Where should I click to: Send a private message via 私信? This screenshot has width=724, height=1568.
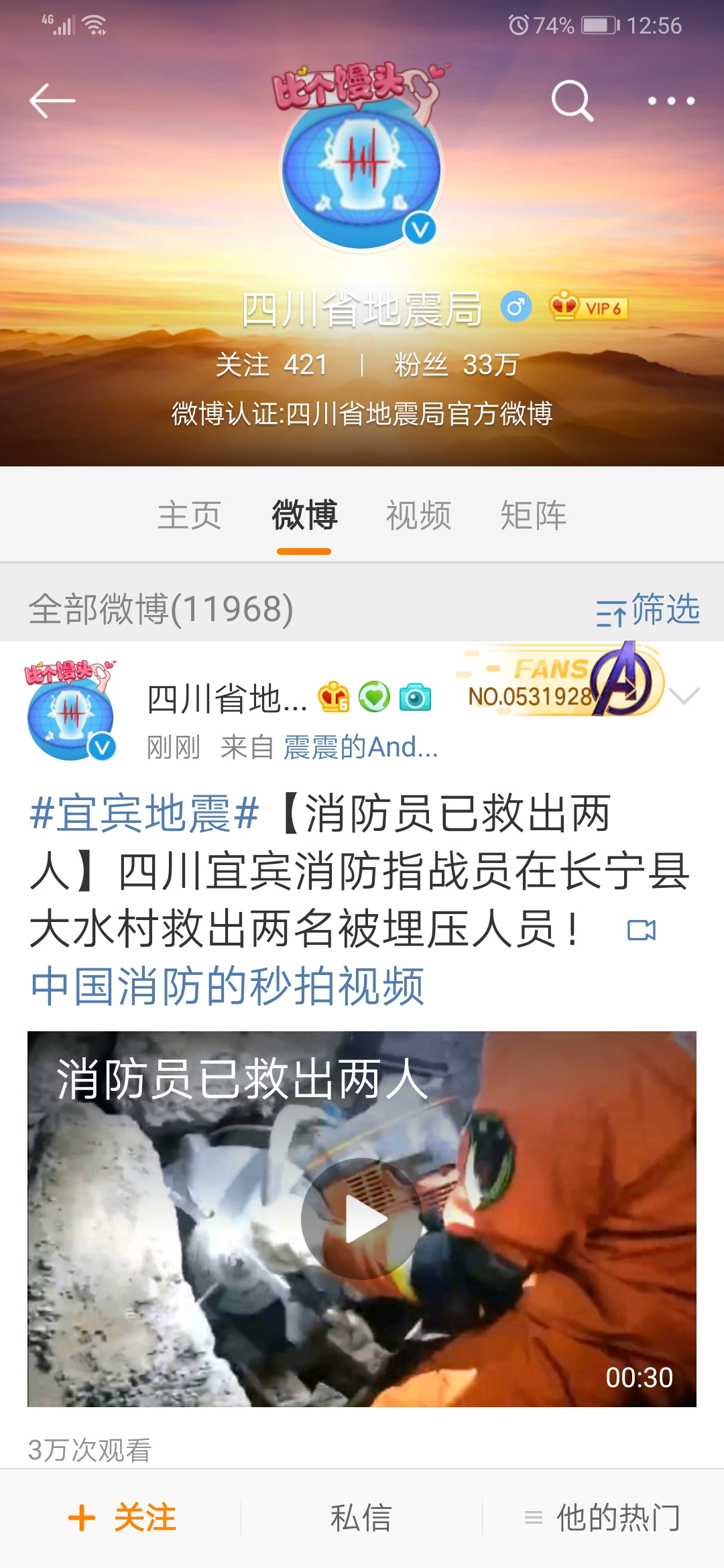click(x=361, y=1518)
